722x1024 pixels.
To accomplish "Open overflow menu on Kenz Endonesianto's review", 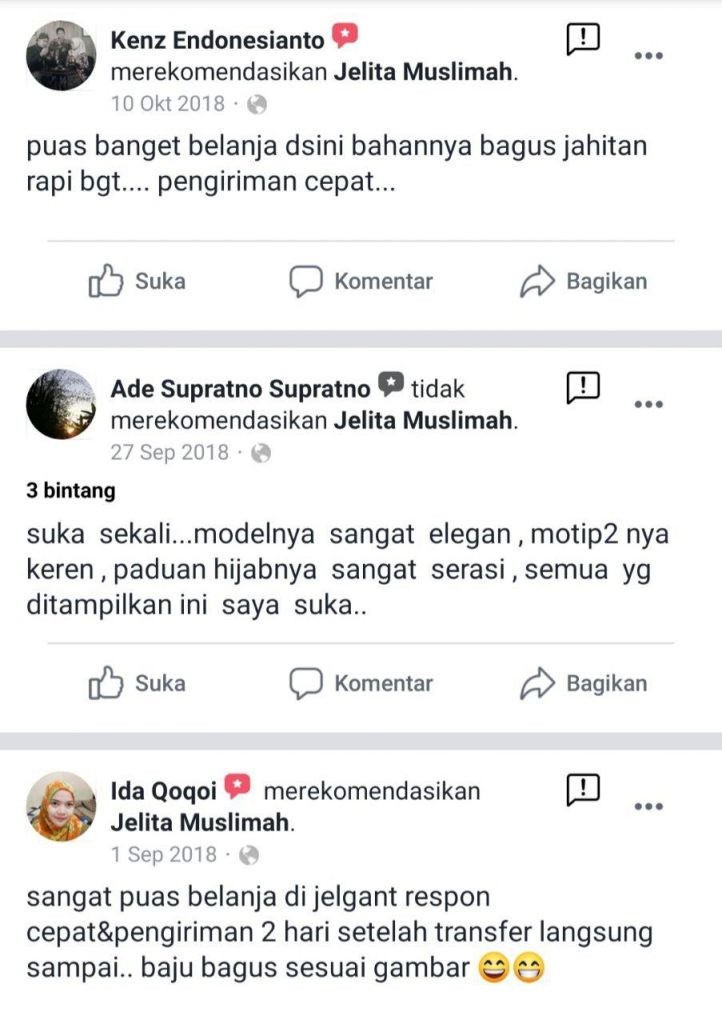I will 649,56.
